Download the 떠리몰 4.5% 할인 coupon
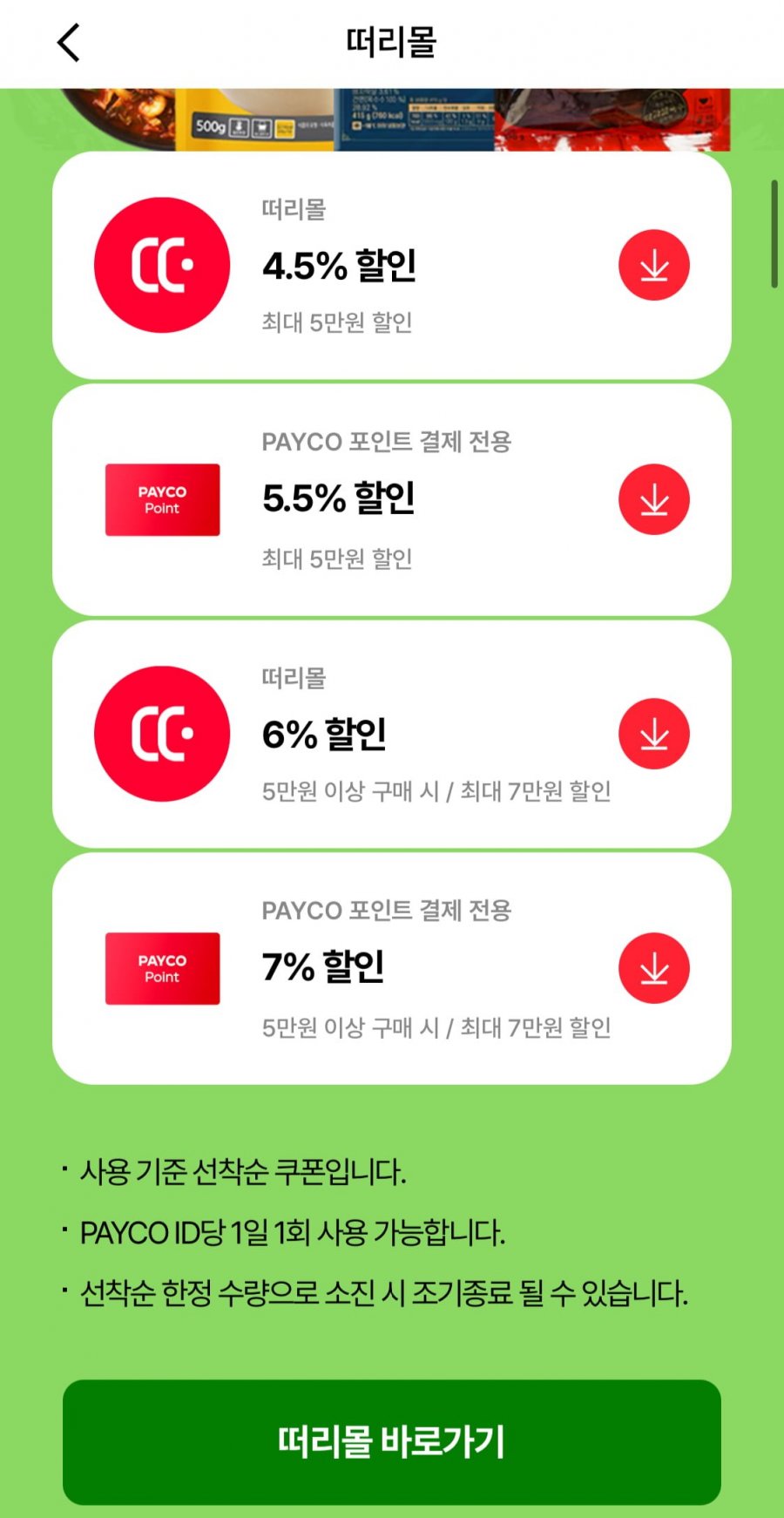The image size is (784, 1518). pos(653,265)
